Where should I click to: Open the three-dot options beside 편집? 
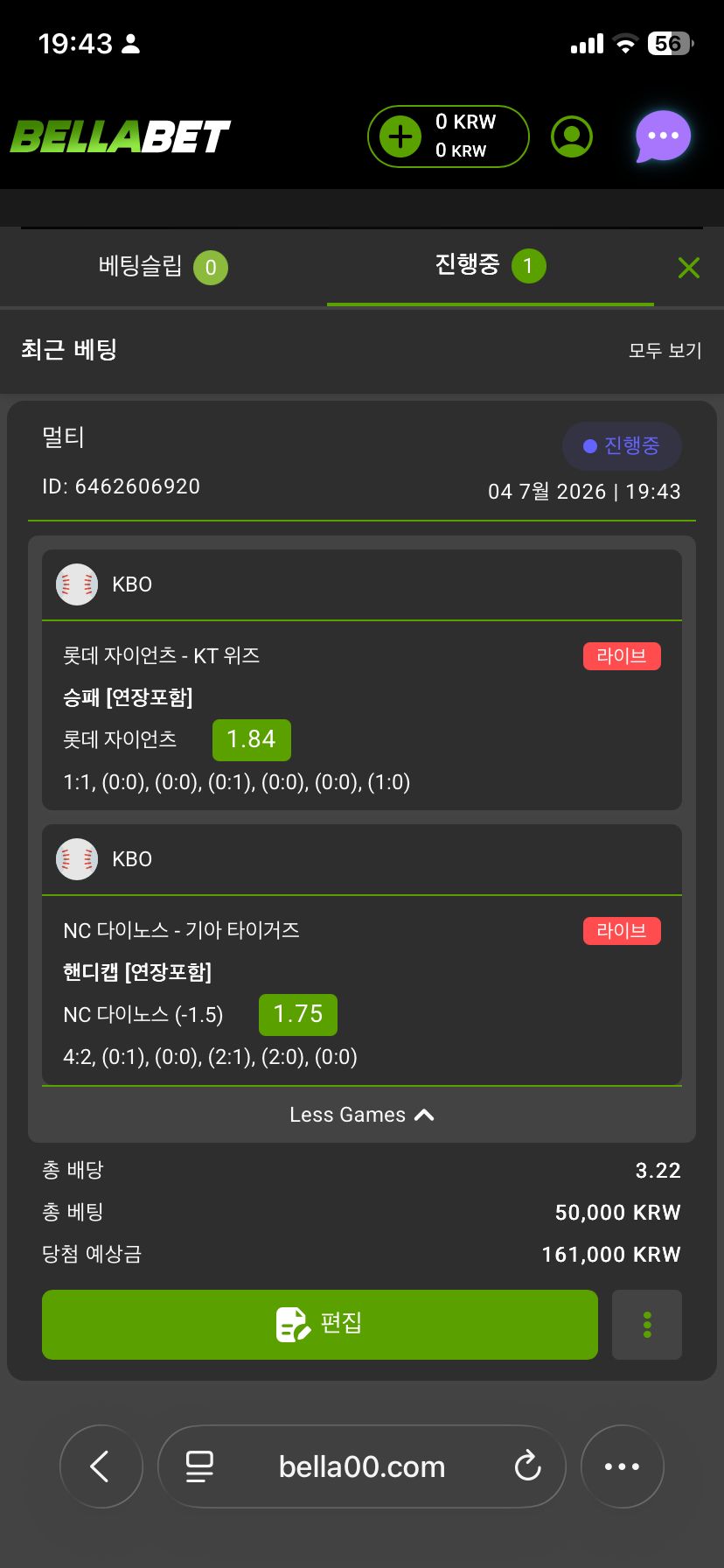[x=647, y=1325]
